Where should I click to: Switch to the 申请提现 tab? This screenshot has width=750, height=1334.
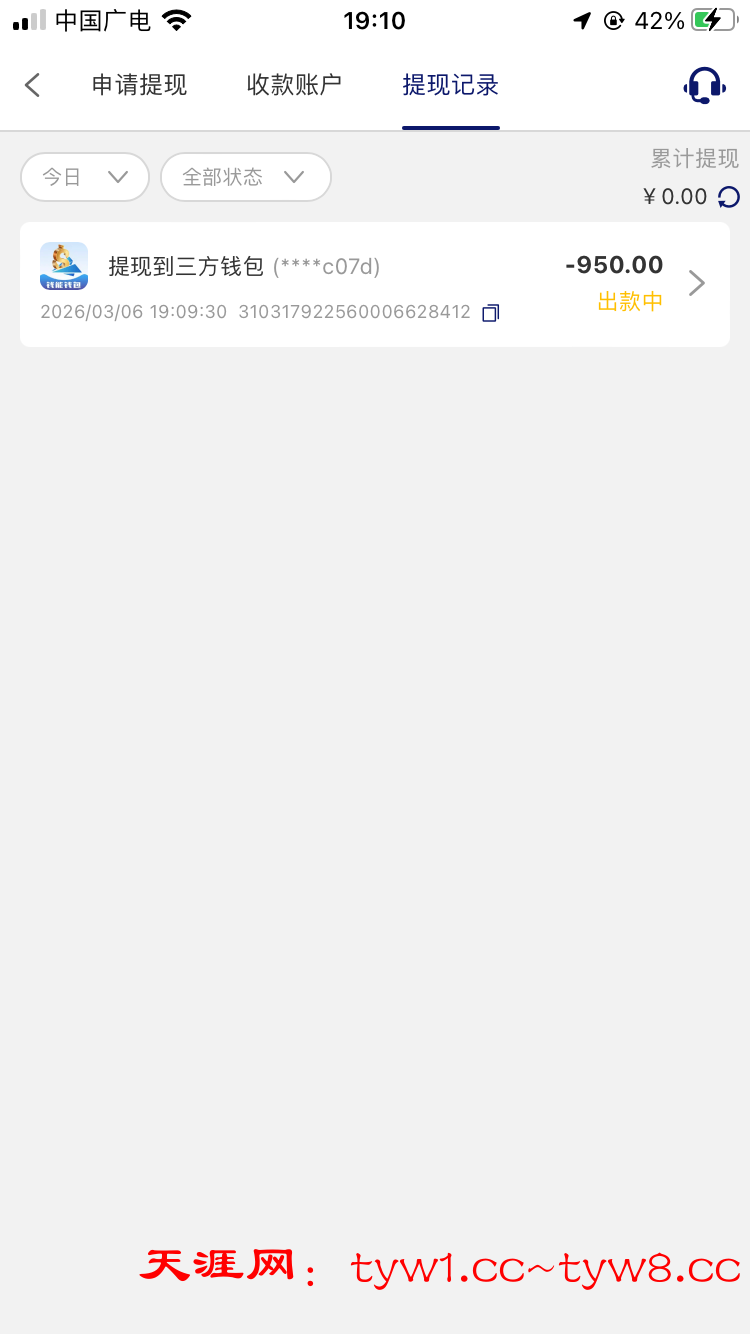[139, 85]
